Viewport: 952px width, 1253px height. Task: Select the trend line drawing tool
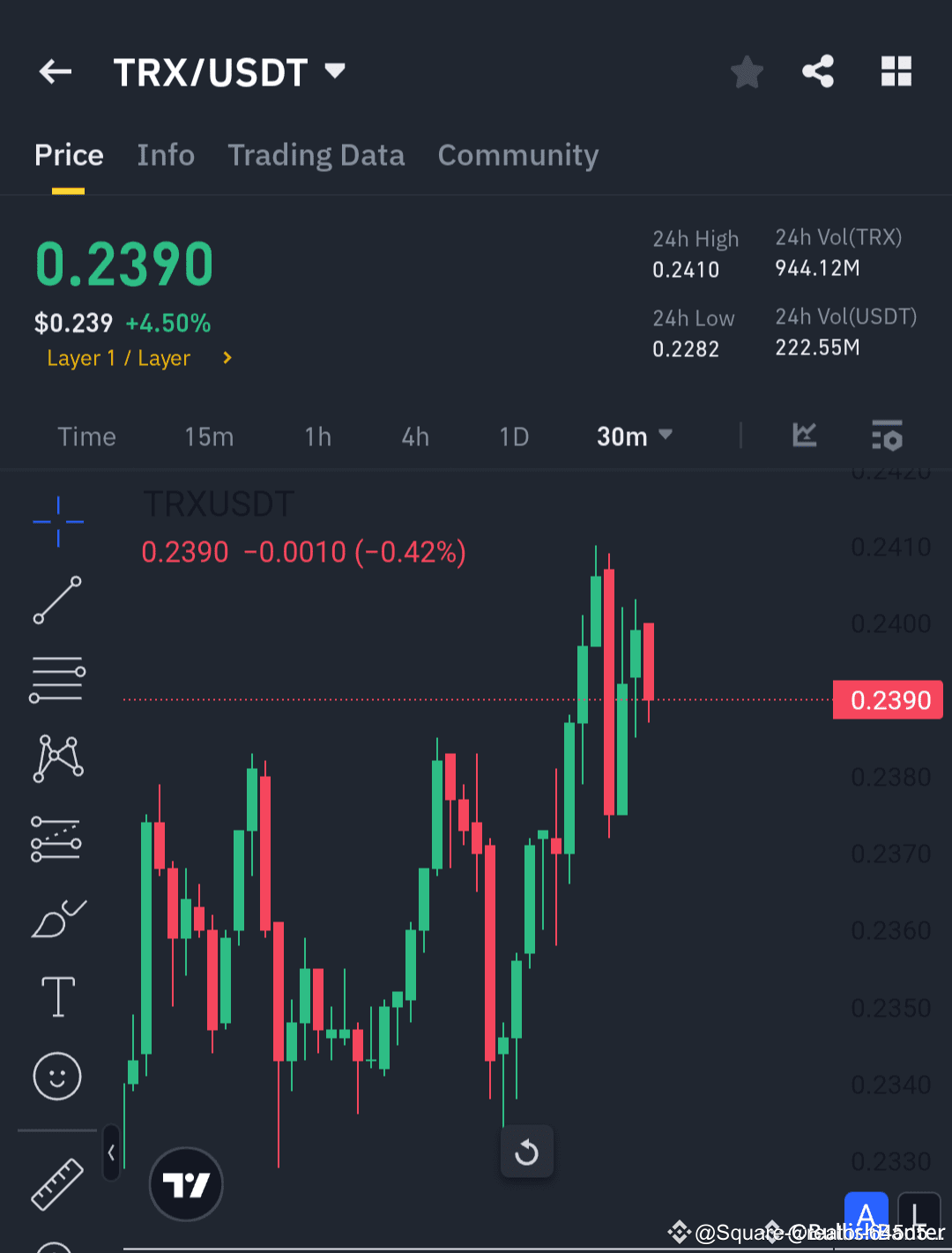(x=56, y=602)
